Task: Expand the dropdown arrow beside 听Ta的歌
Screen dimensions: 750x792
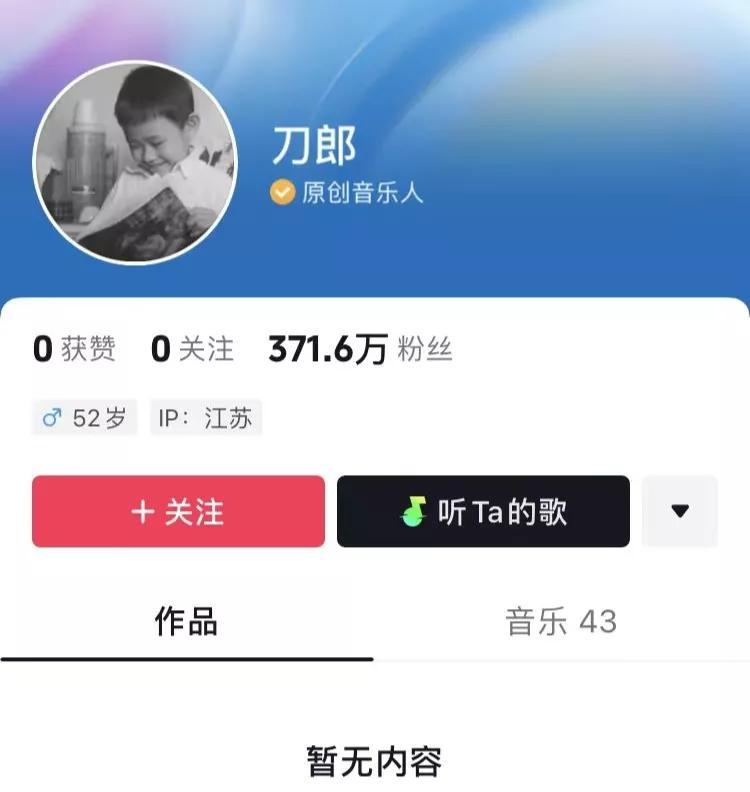Action: tap(680, 511)
